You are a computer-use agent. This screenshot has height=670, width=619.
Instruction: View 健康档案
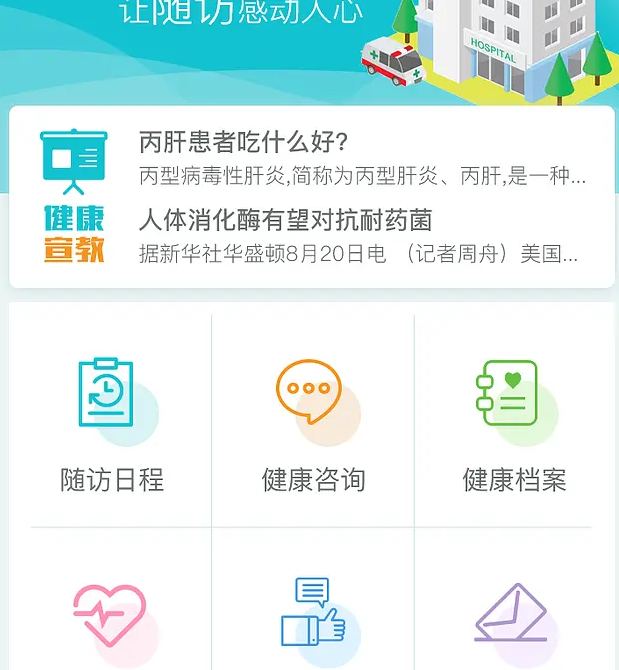514,421
